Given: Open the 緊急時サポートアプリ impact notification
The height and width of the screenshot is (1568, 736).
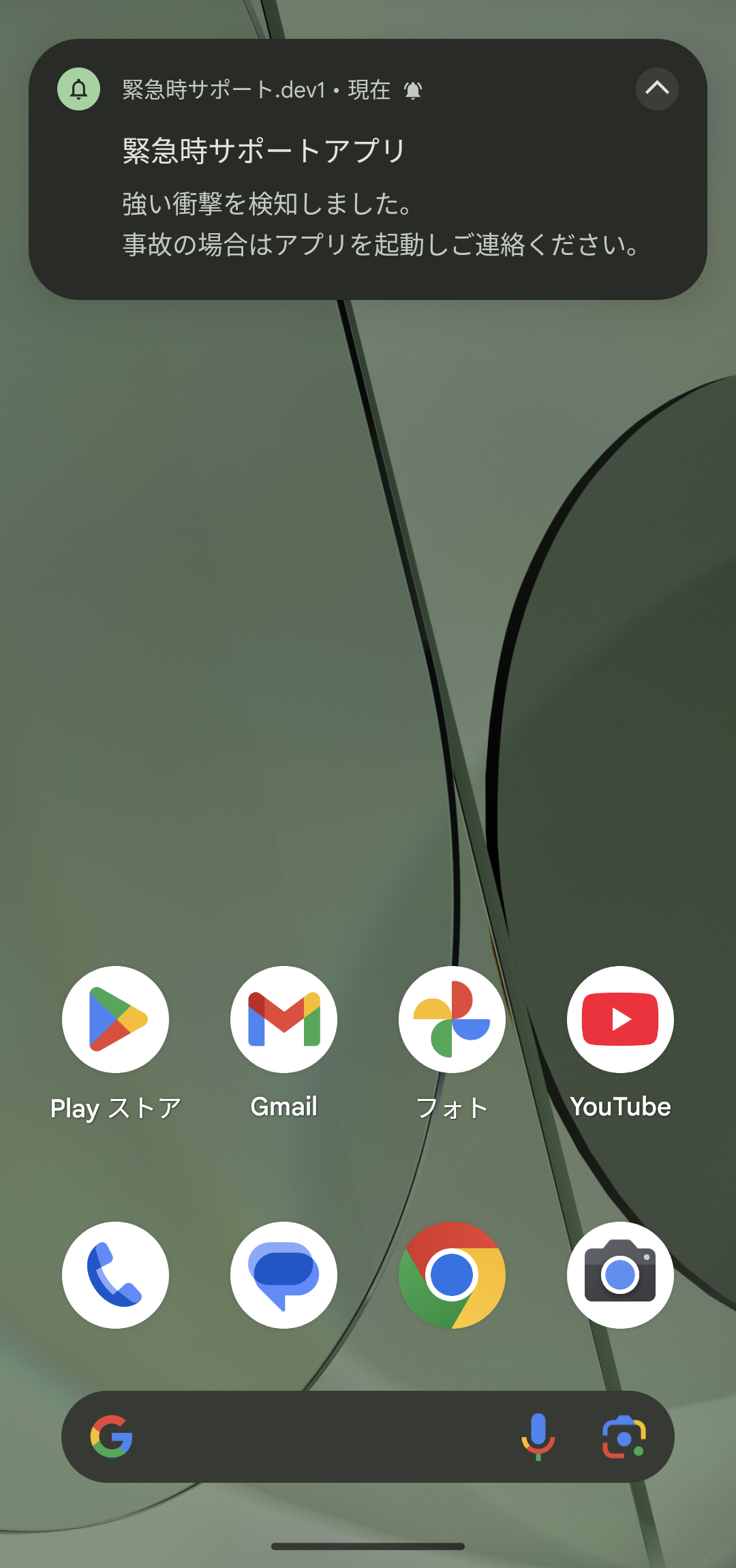Looking at the screenshot, I should pyautogui.click(x=368, y=205).
